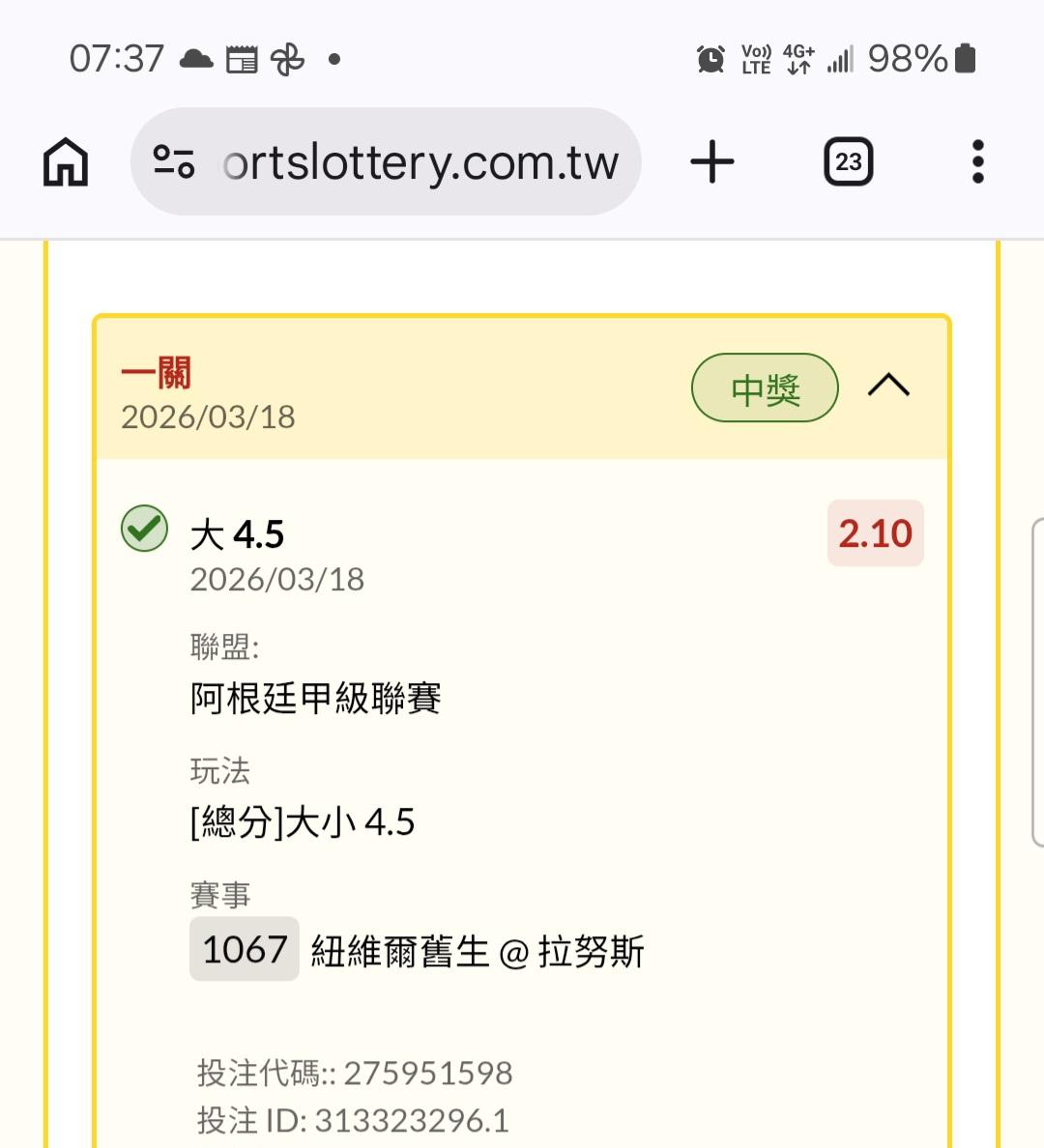The height and width of the screenshot is (1148, 1044).
Task: Collapse the 一關 bet details card
Action: click(x=888, y=387)
